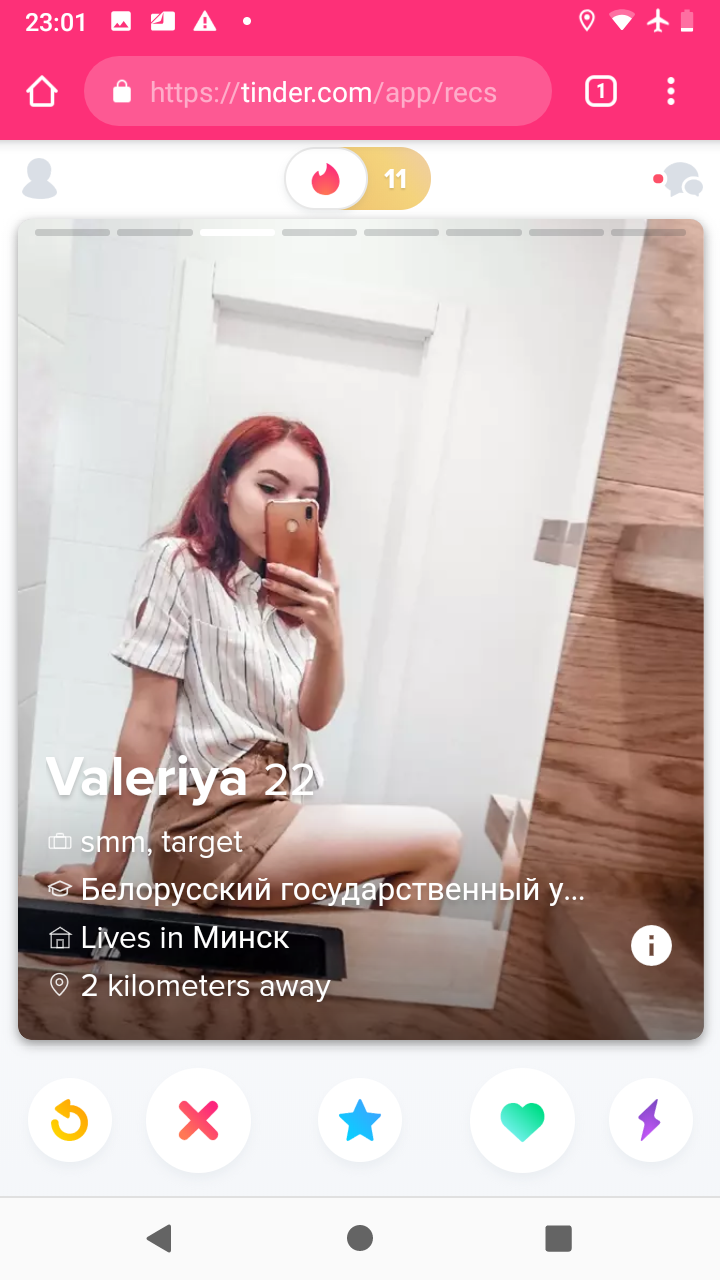This screenshot has width=720, height=1280.
Task: Open recent apps from navigation bar
Action: click(x=558, y=1238)
